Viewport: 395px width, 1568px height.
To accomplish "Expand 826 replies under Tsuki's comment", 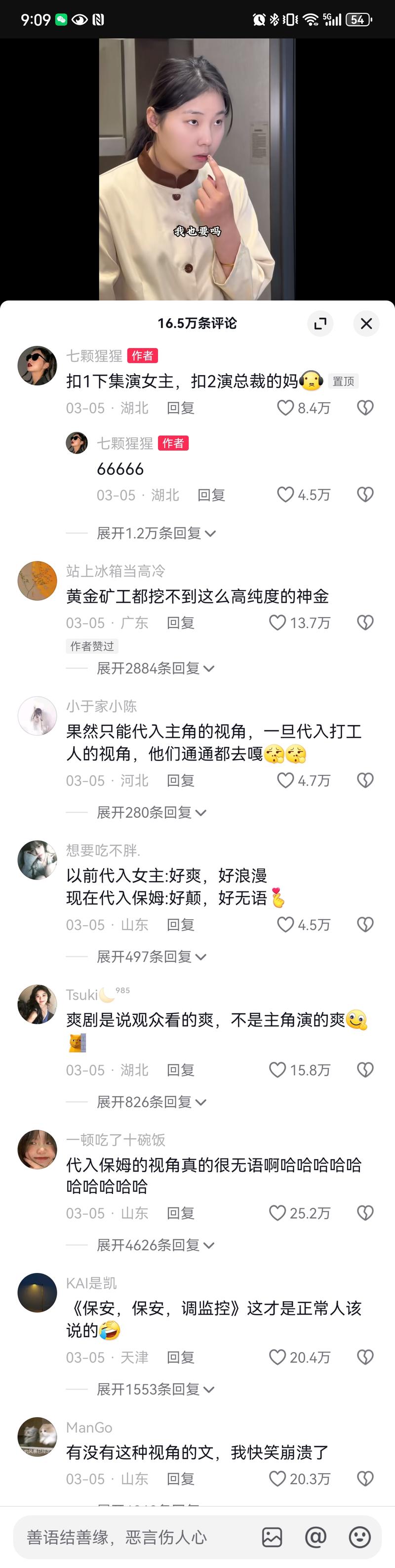I will pos(151,1102).
